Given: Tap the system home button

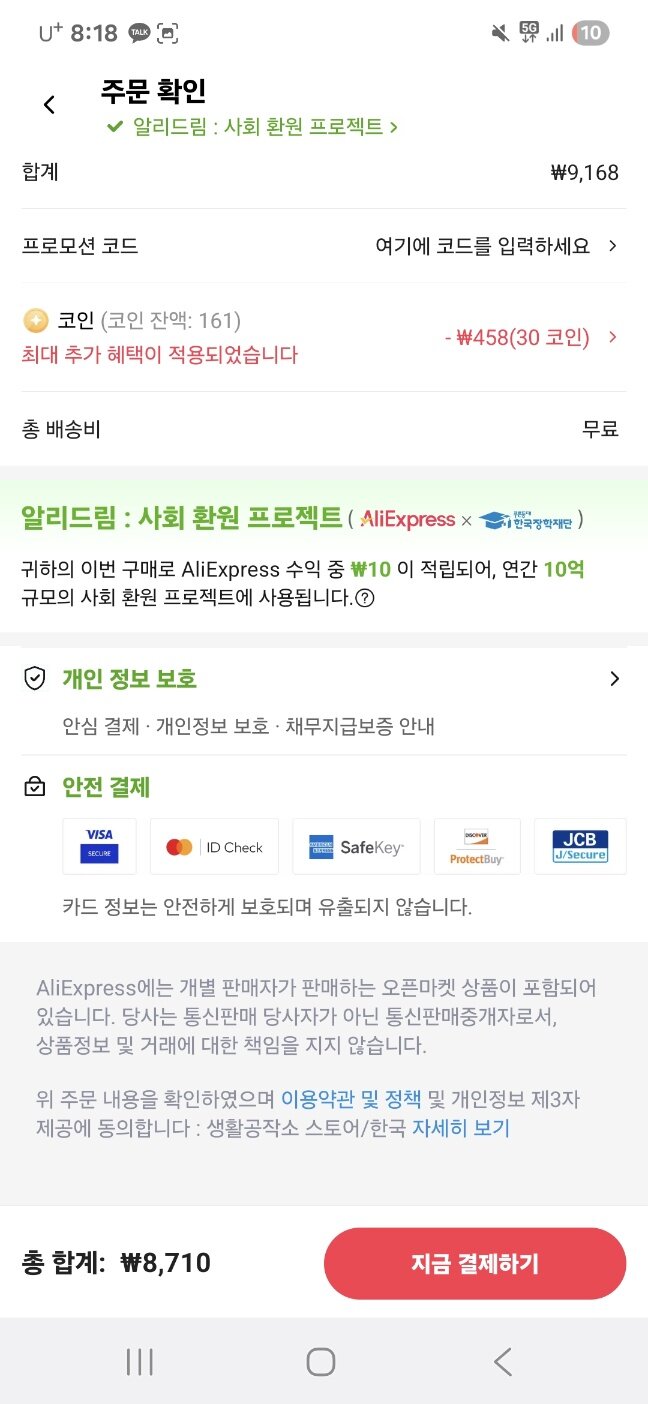Looking at the screenshot, I should (321, 1361).
